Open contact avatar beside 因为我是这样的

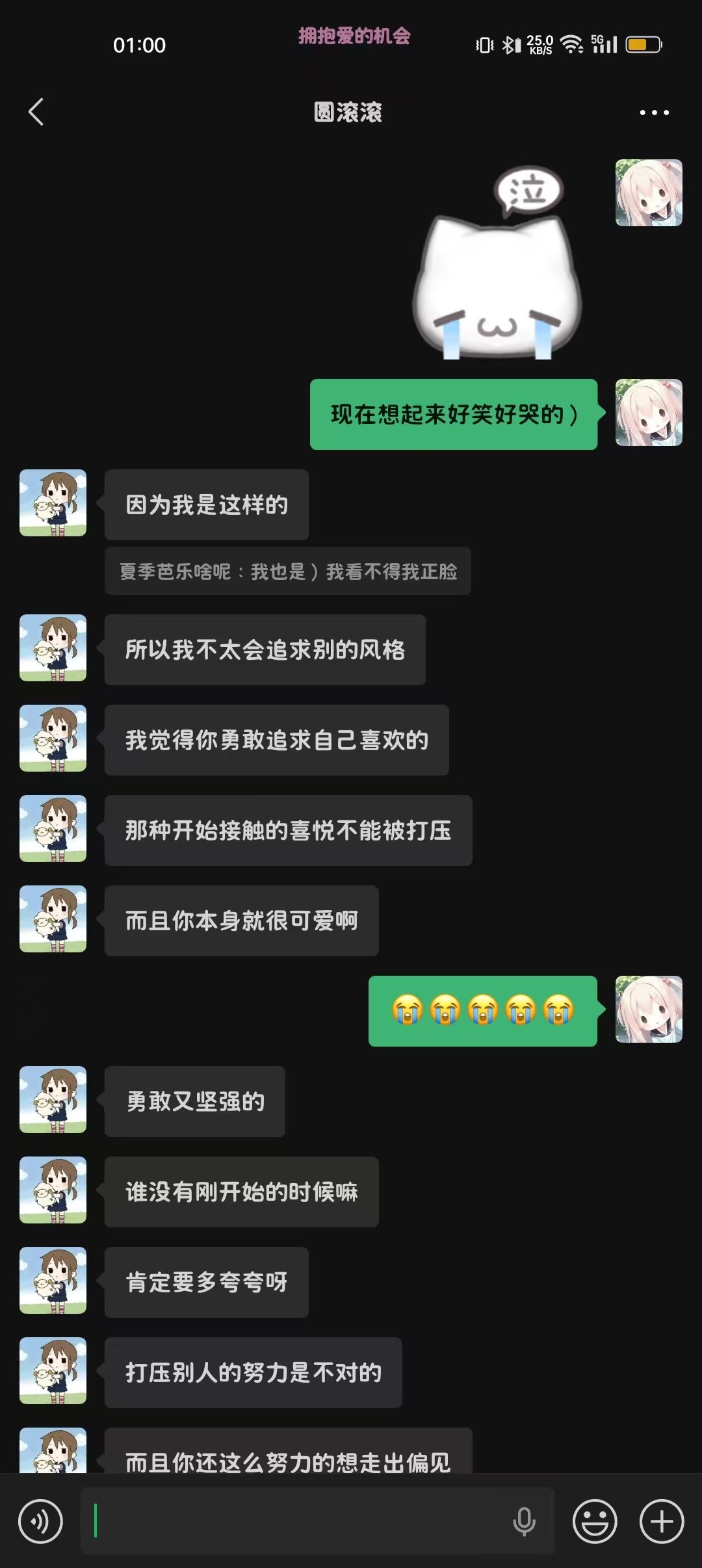click(x=53, y=503)
